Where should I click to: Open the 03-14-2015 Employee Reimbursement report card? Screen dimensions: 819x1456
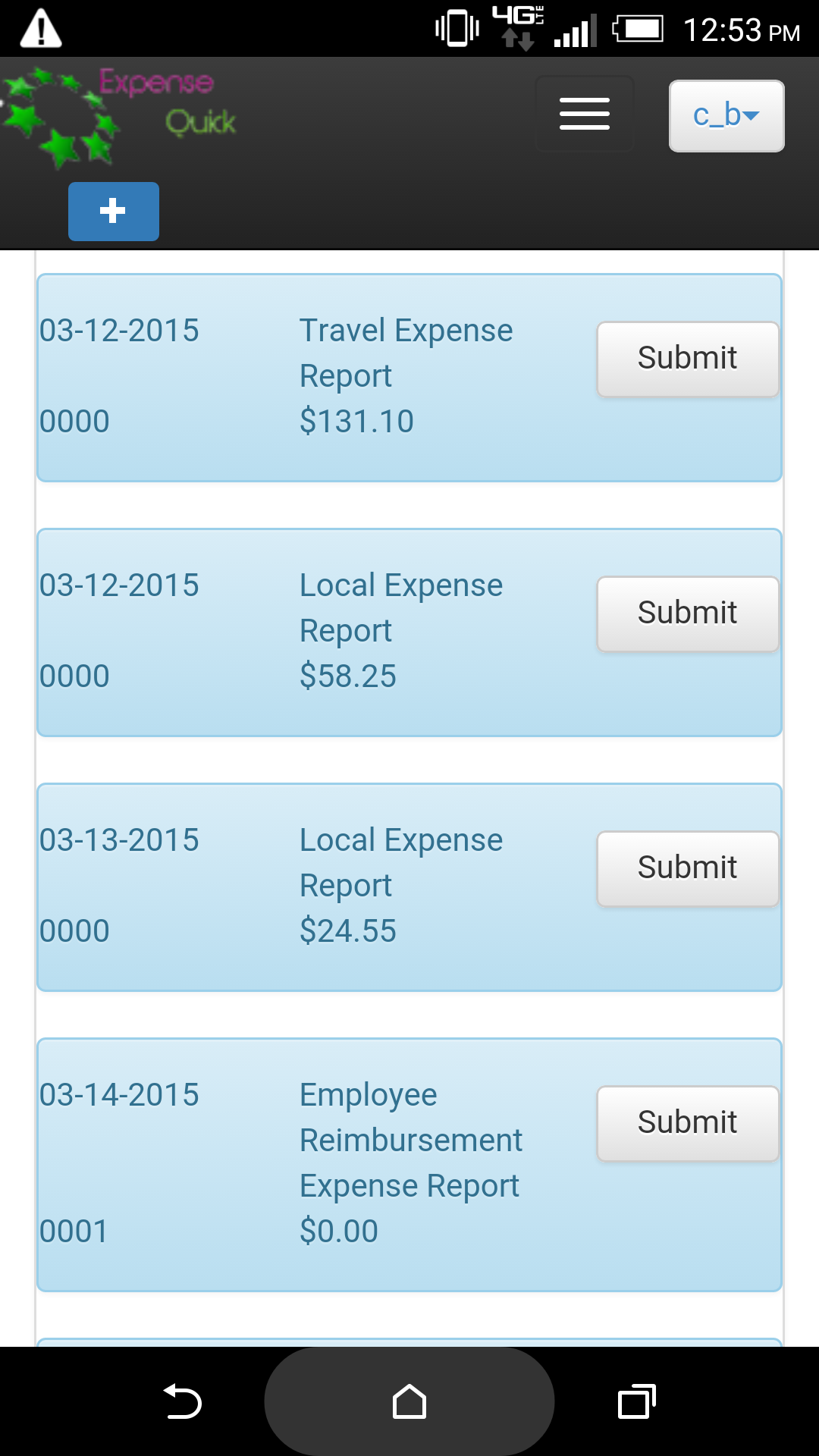point(409,1165)
